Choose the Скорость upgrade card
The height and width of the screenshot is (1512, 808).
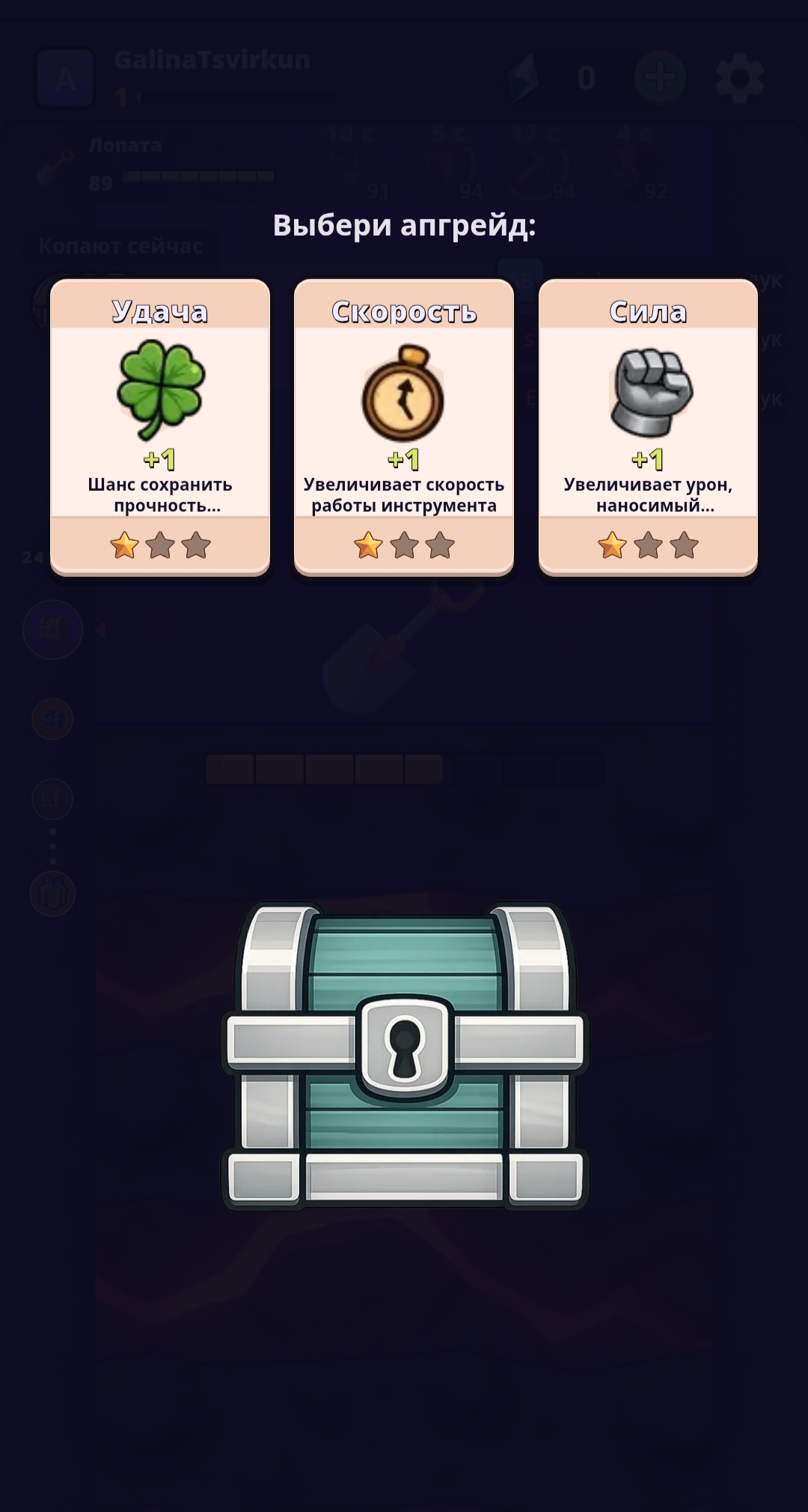[x=404, y=426]
